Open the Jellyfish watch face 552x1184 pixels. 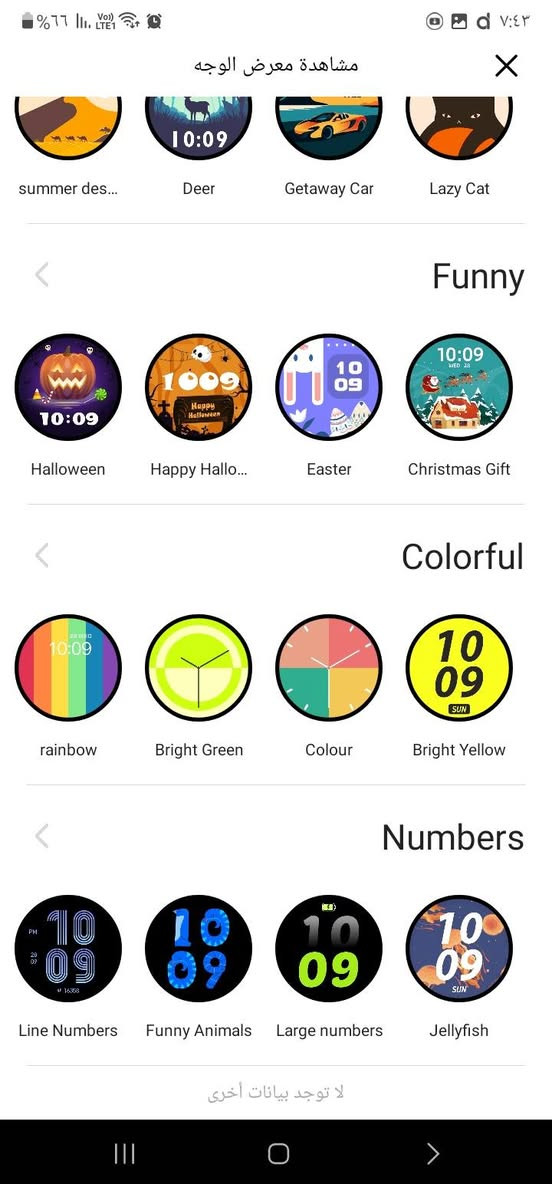(x=459, y=948)
